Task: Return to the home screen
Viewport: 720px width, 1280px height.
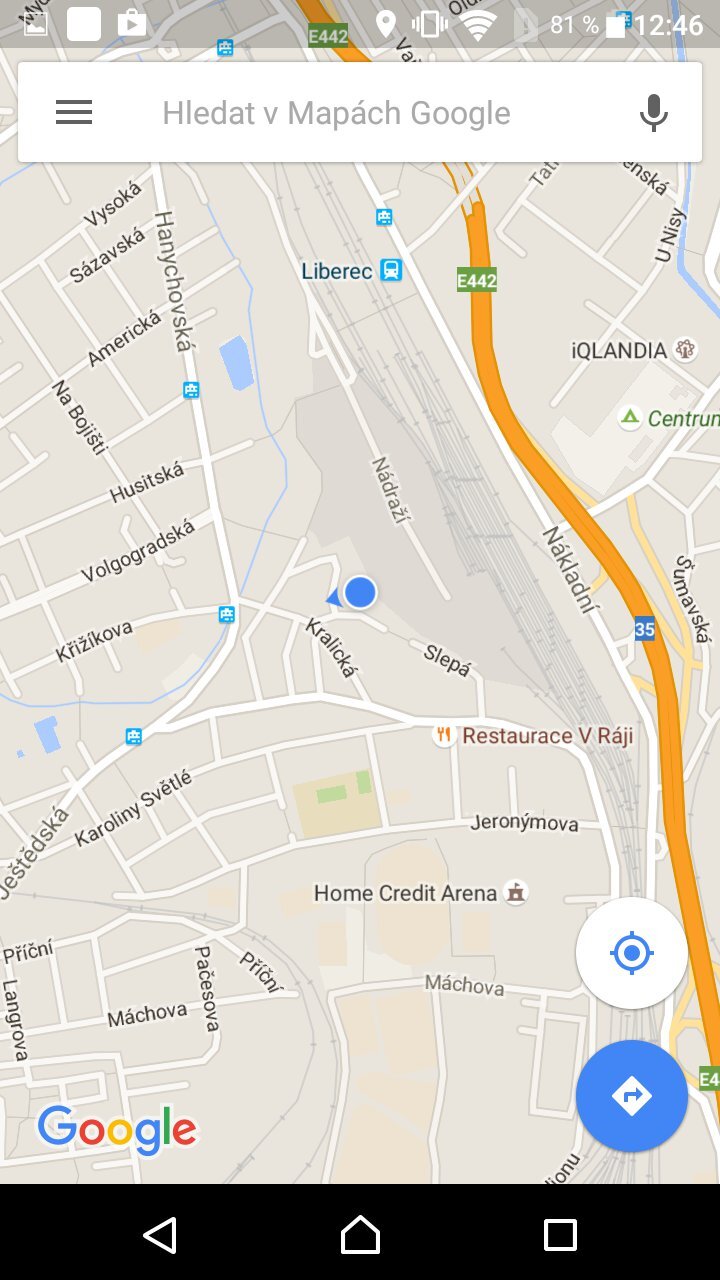Action: point(360,1235)
